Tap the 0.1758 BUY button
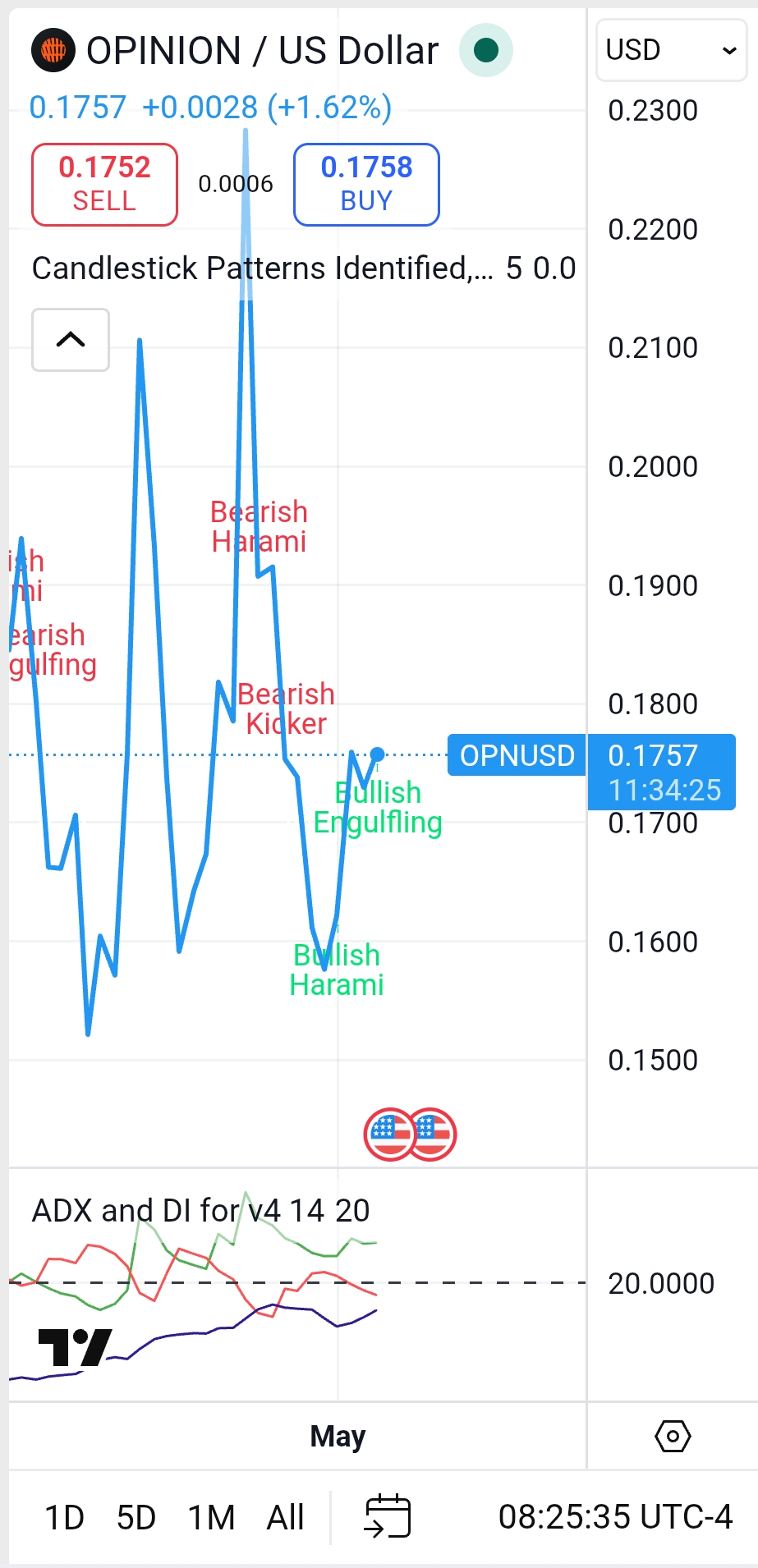The width and height of the screenshot is (758, 1568). 366,185
